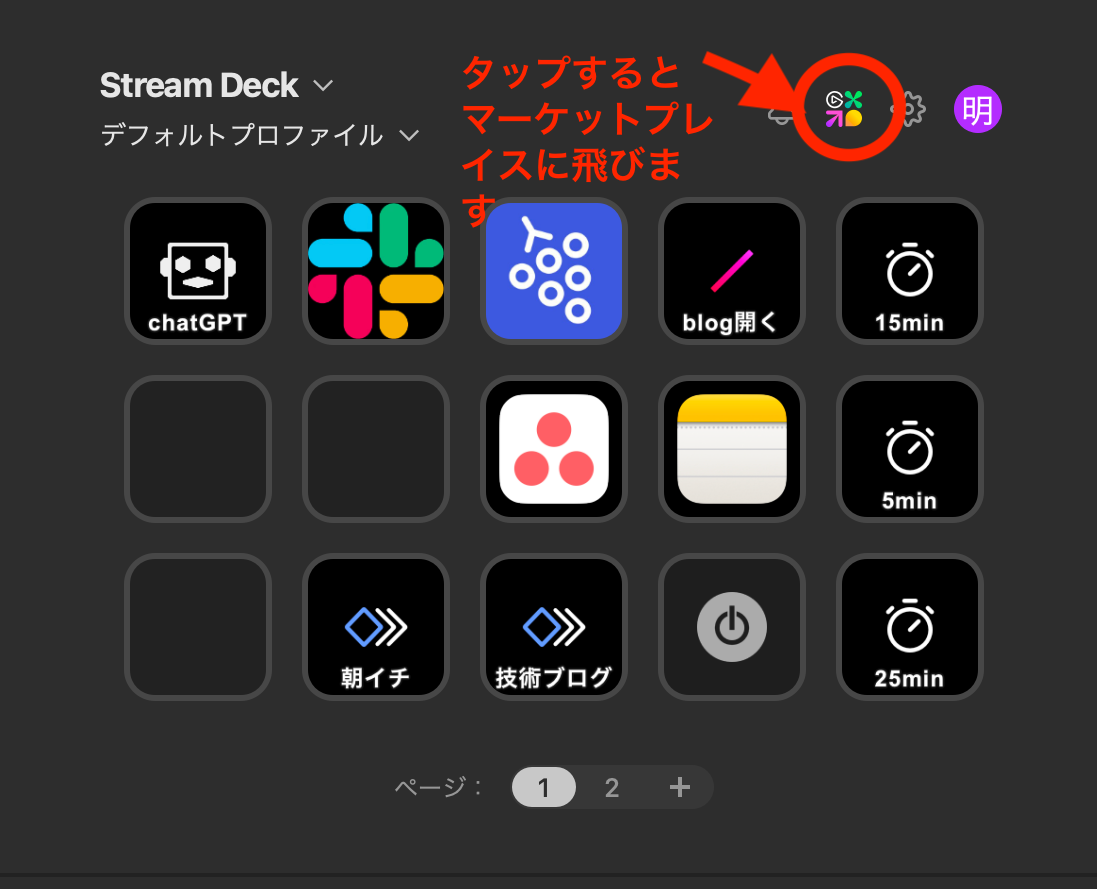Select the Slack key

(x=375, y=271)
